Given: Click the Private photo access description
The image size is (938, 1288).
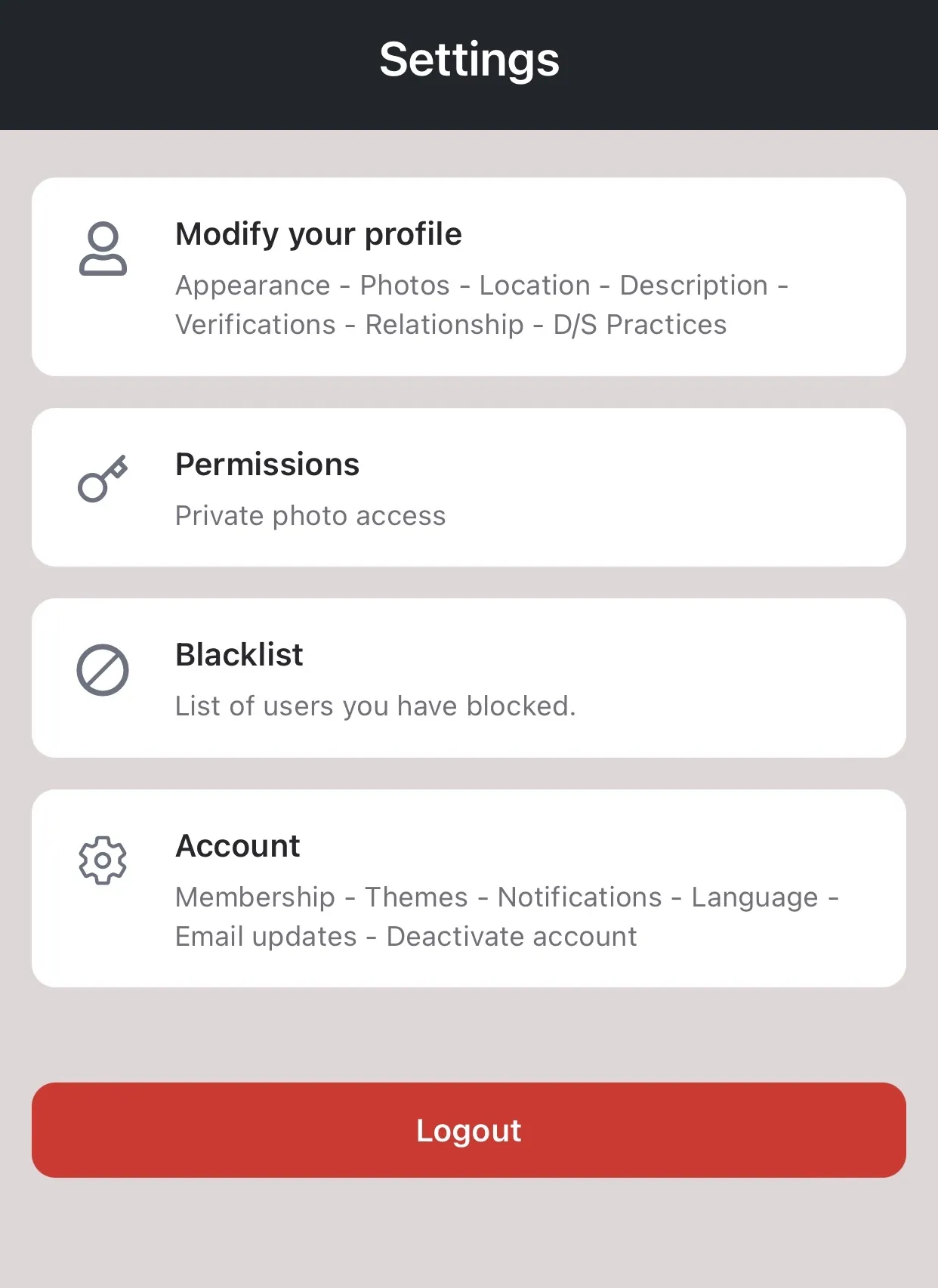Looking at the screenshot, I should click(310, 515).
